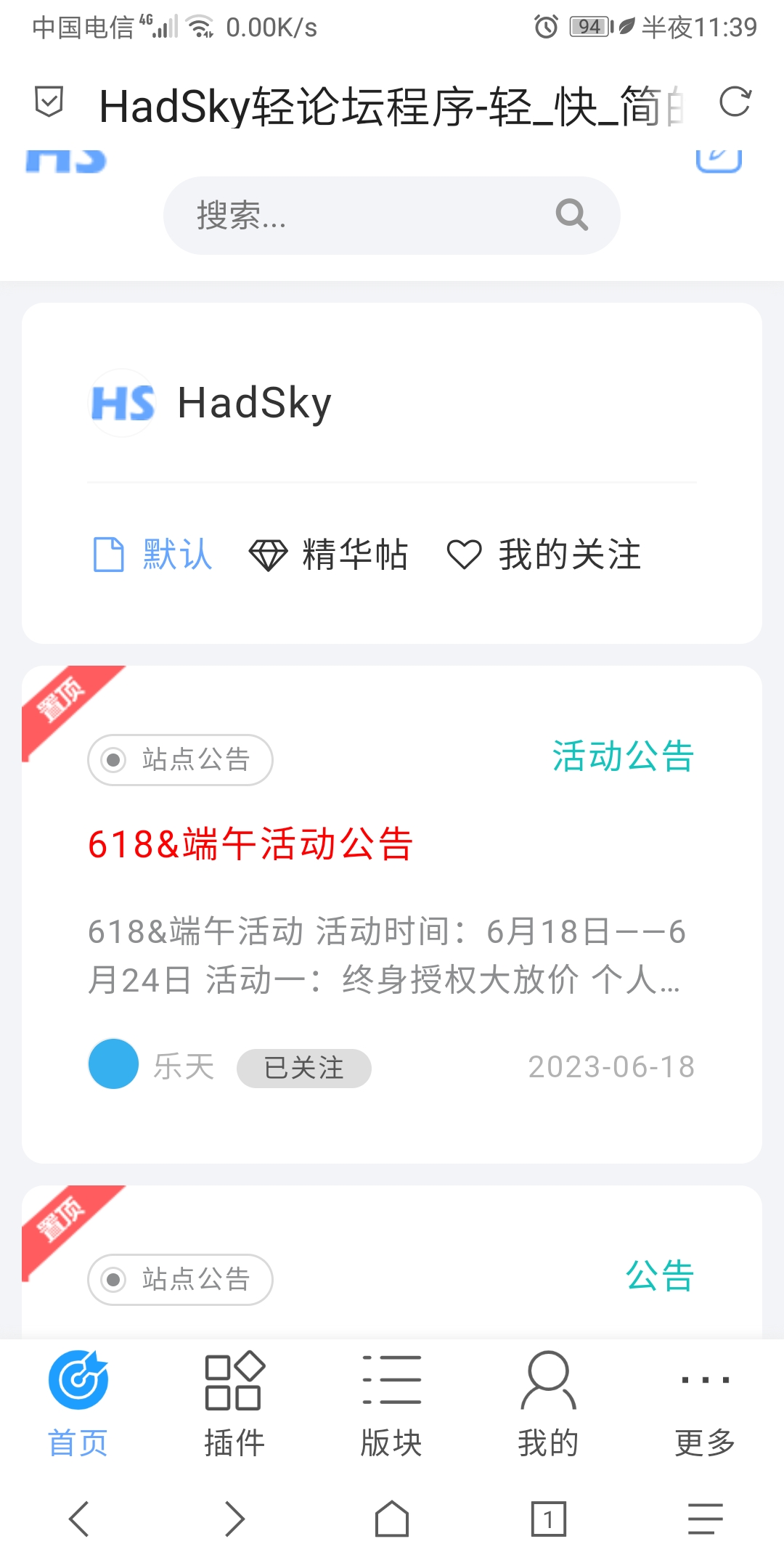Open the 618&端午活动公告 post
This screenshot has height=1568, width=784.
tap(250, 844)
